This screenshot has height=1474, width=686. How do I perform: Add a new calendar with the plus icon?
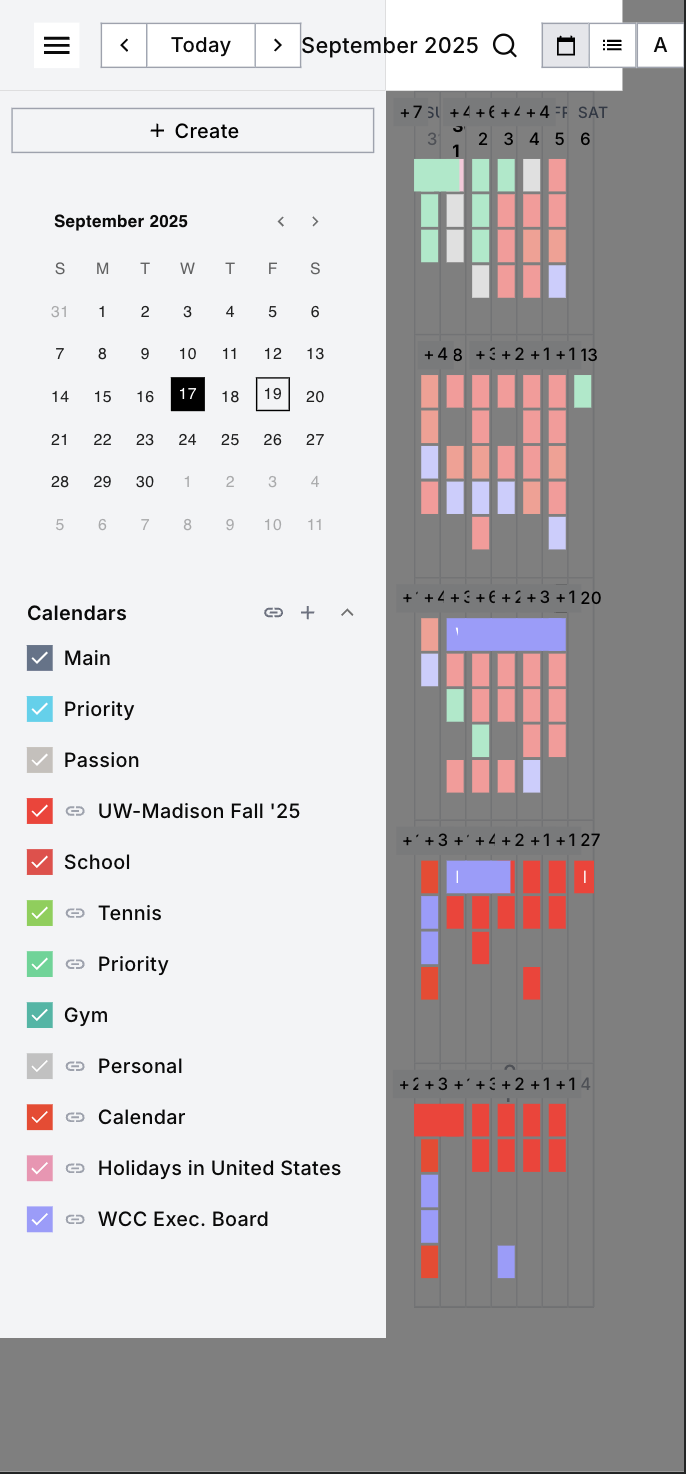(308, 613)
